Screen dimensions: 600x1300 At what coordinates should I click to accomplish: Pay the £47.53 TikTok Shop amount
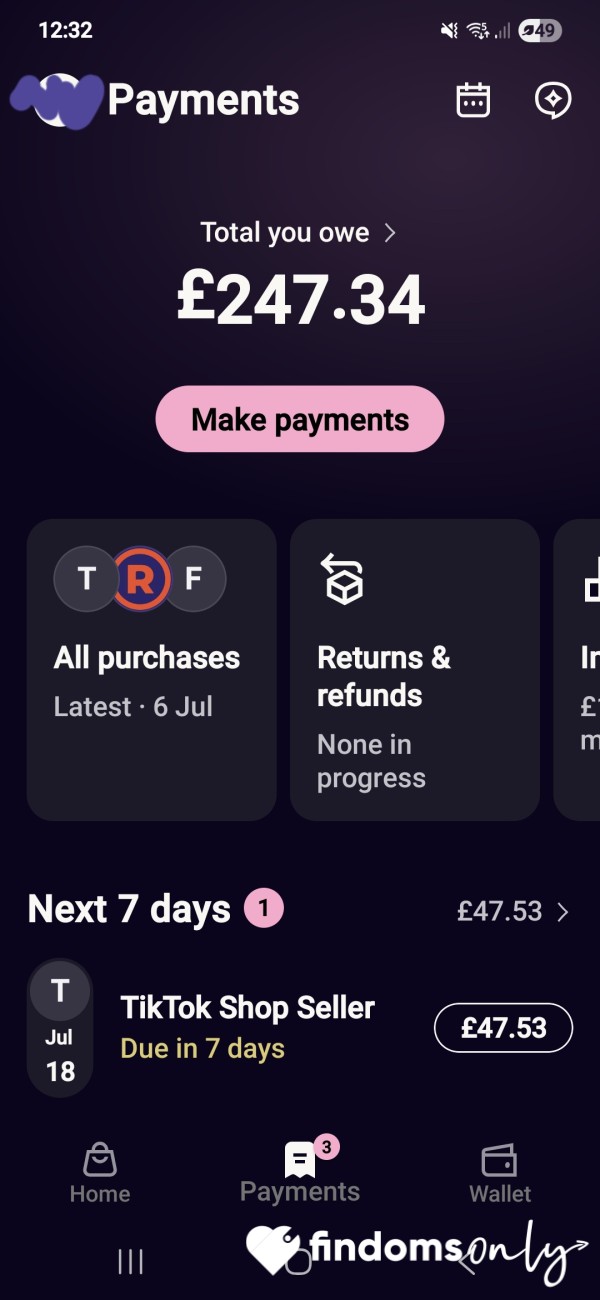tap(503, 1028)
